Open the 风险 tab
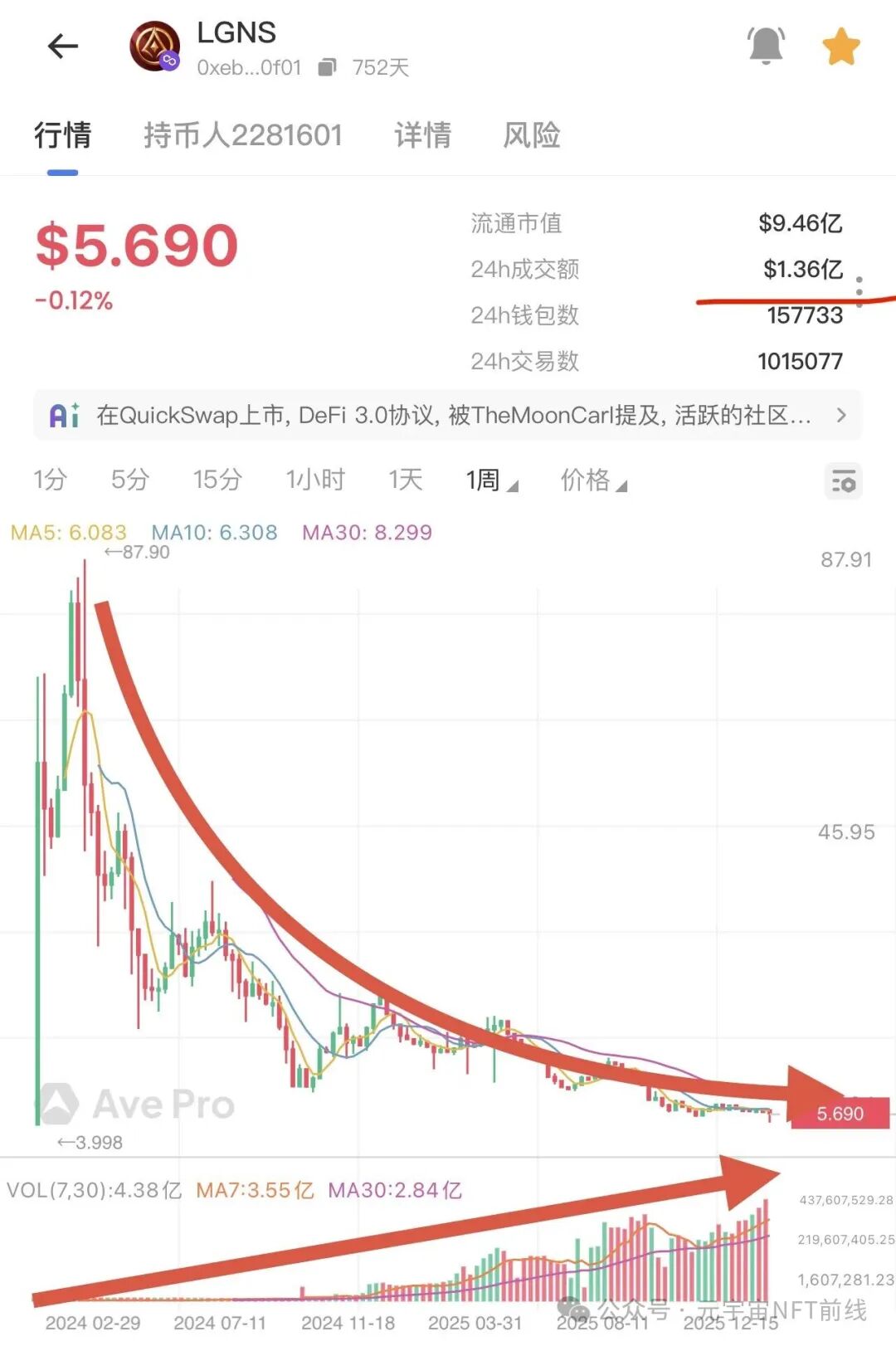The height and width of the screenshot is (1346, 896). click(x=532, y=134)
